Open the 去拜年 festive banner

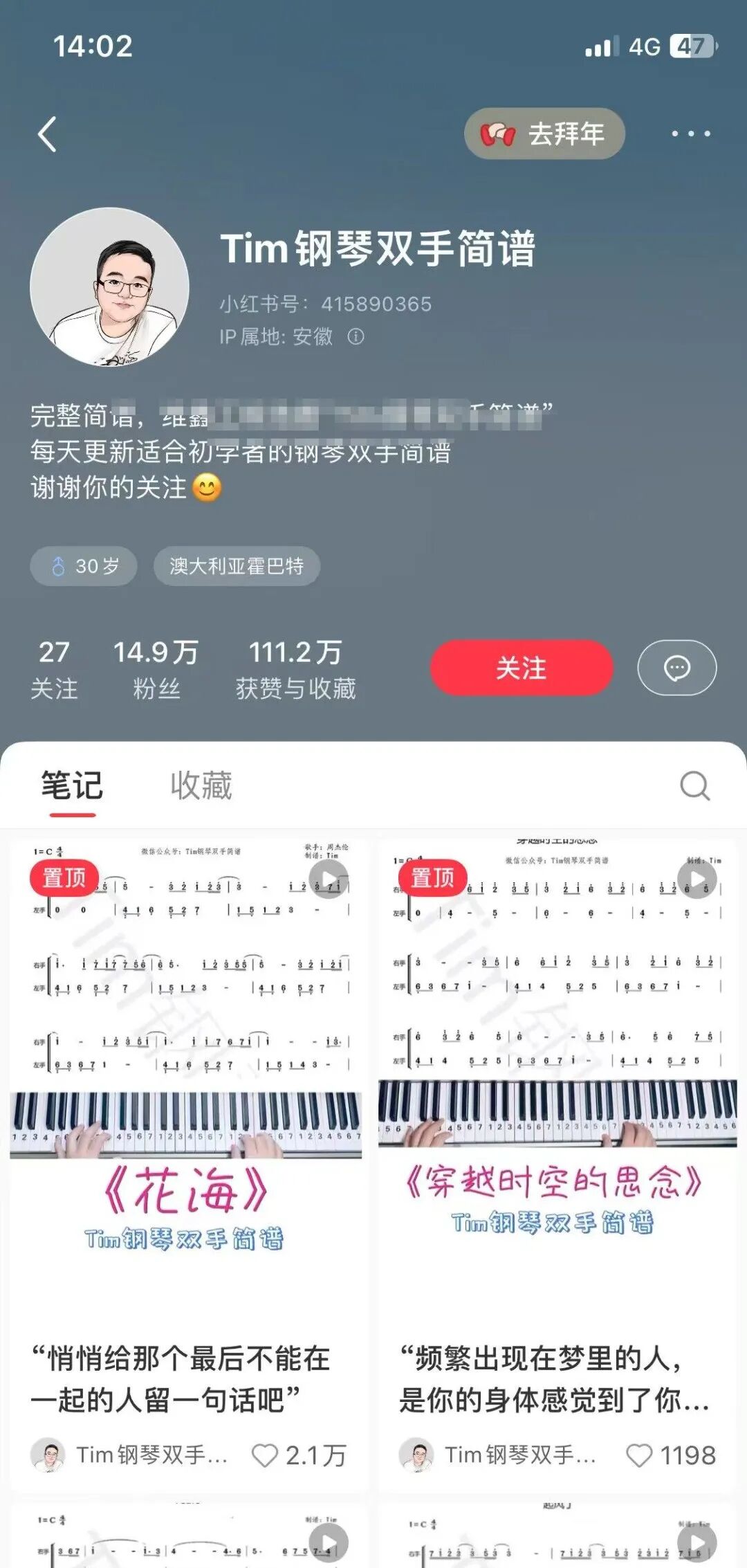point(544,134)
